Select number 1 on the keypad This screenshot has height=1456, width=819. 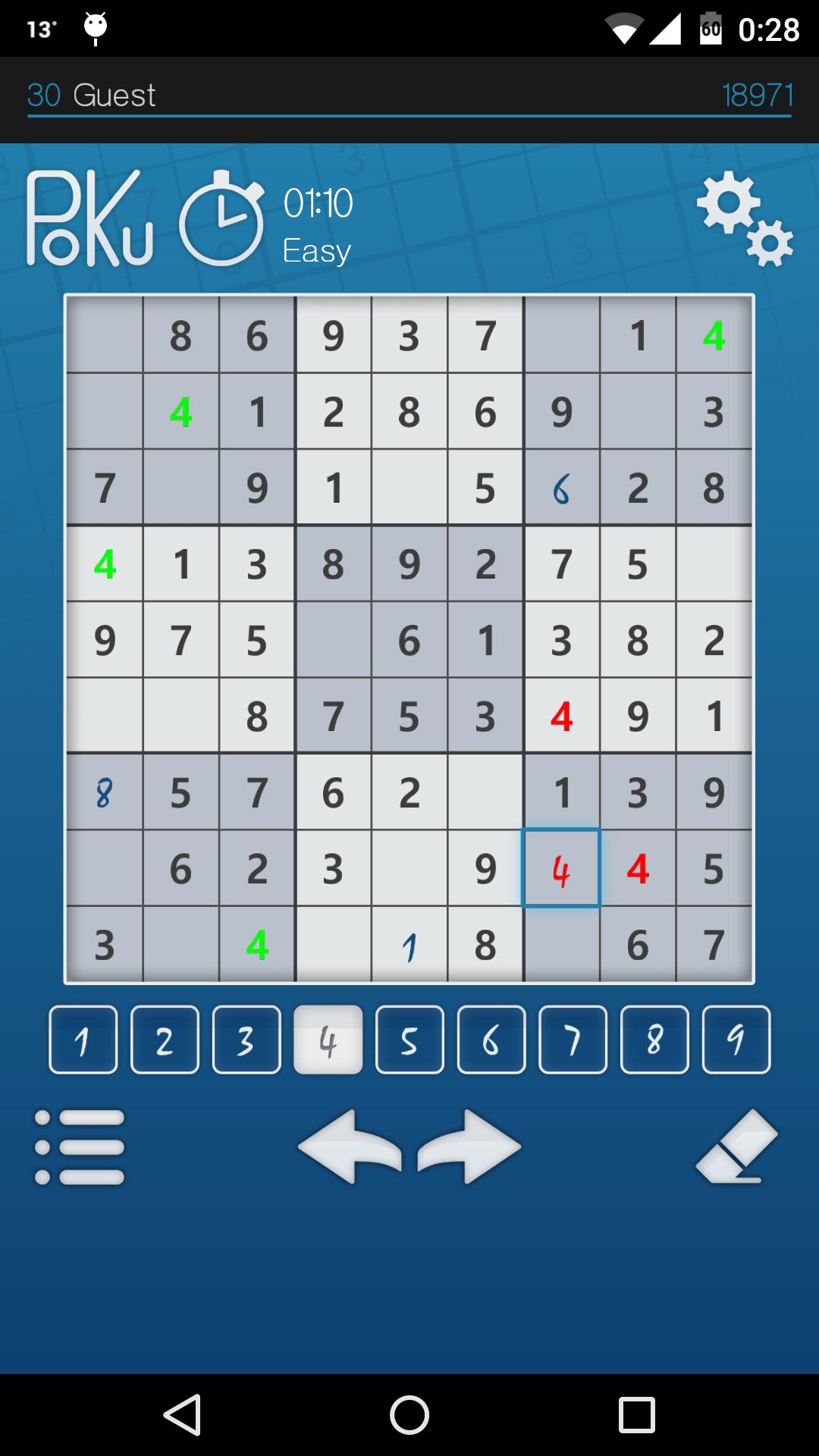[82, 1040]
